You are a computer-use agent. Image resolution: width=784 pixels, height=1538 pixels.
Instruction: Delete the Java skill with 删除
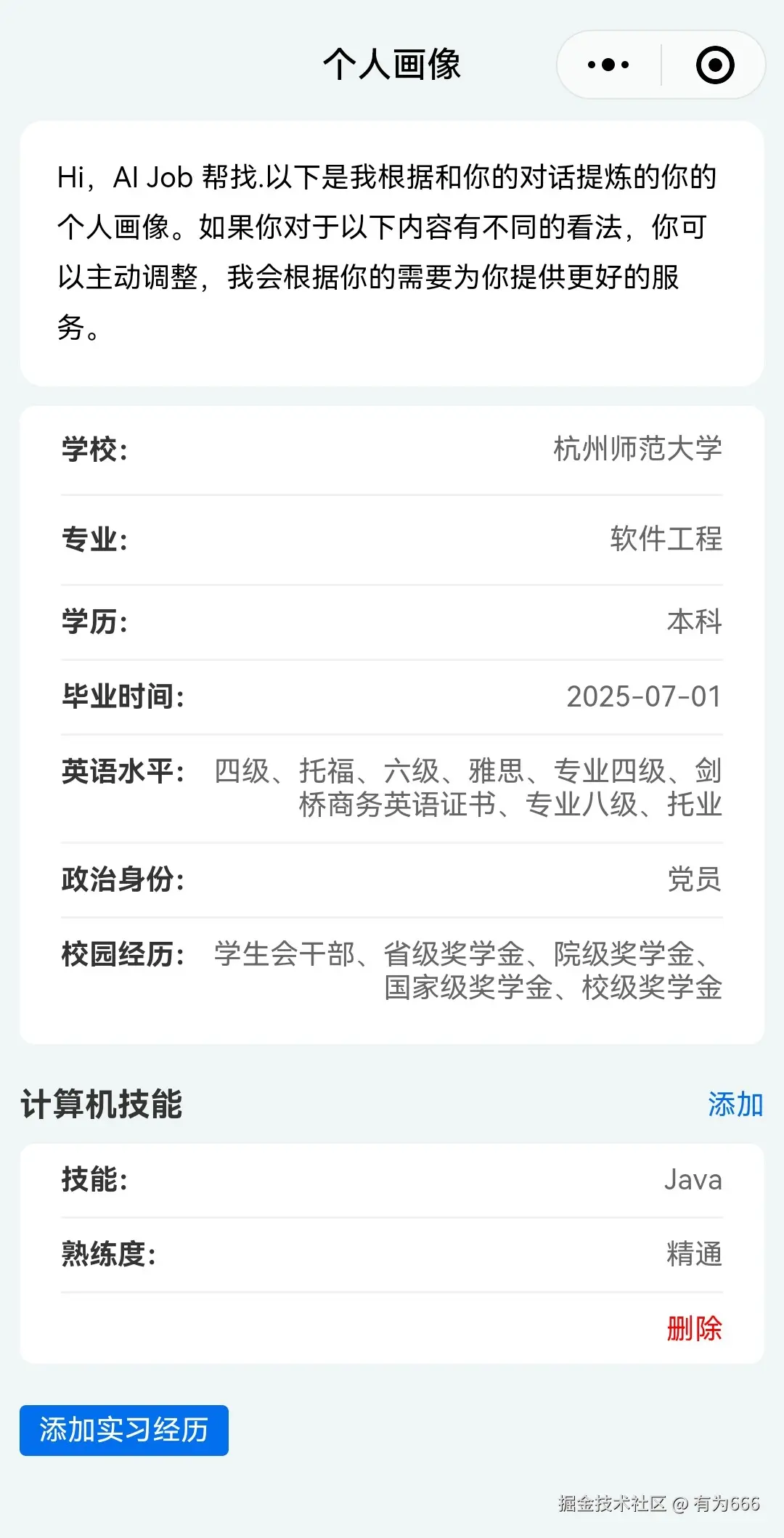693,1328
